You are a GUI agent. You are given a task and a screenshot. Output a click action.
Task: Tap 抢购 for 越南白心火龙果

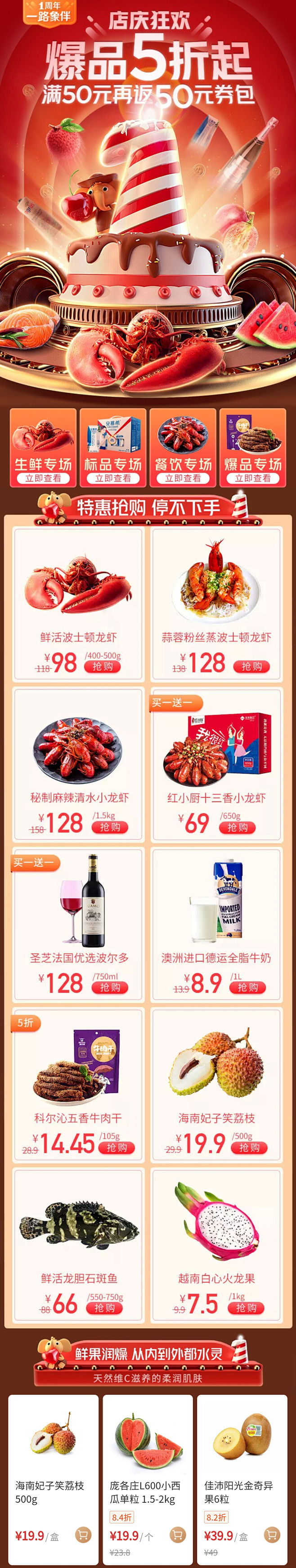[x=246, y=1307]
